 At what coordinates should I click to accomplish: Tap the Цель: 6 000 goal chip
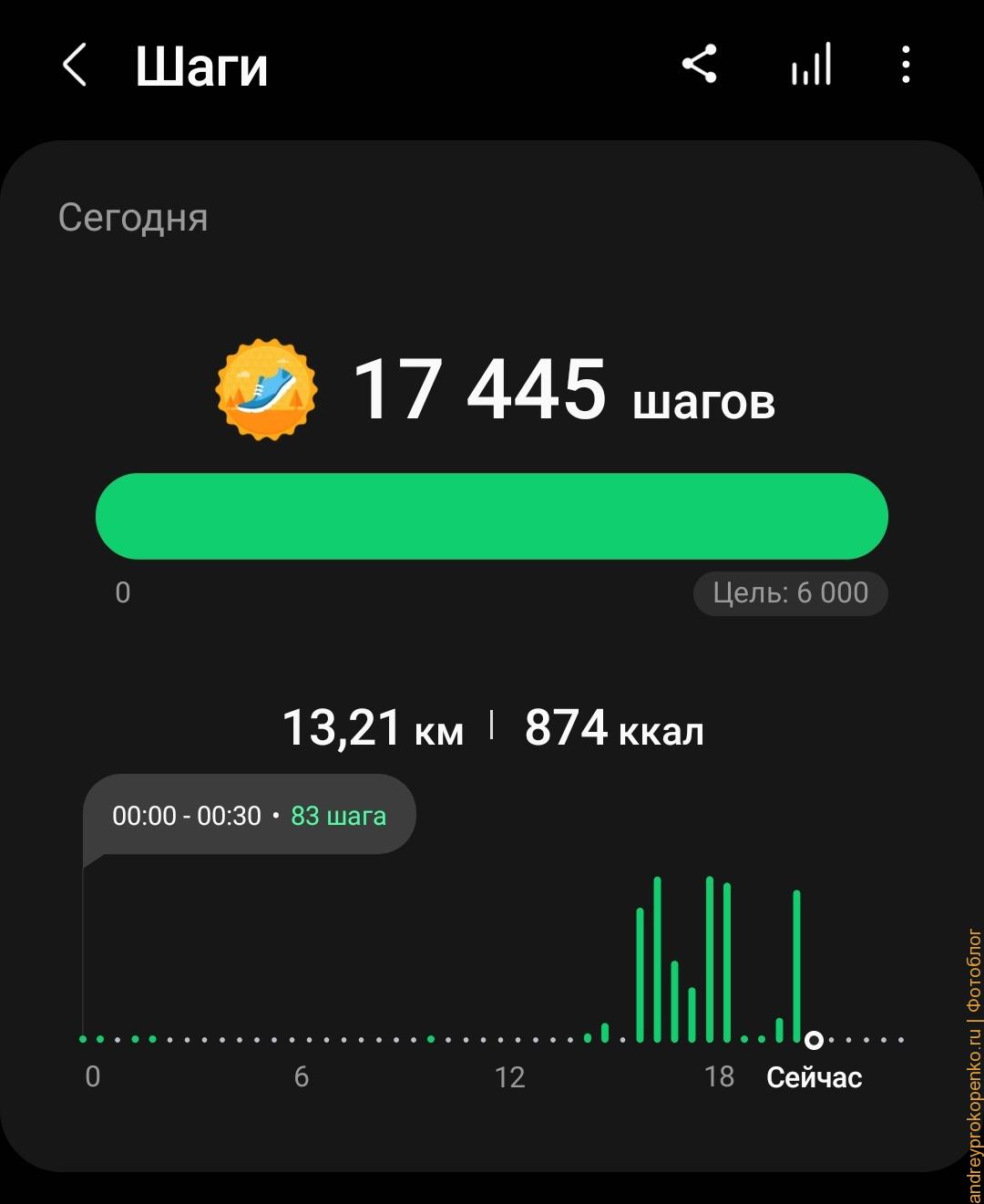[x=790, y=593]
